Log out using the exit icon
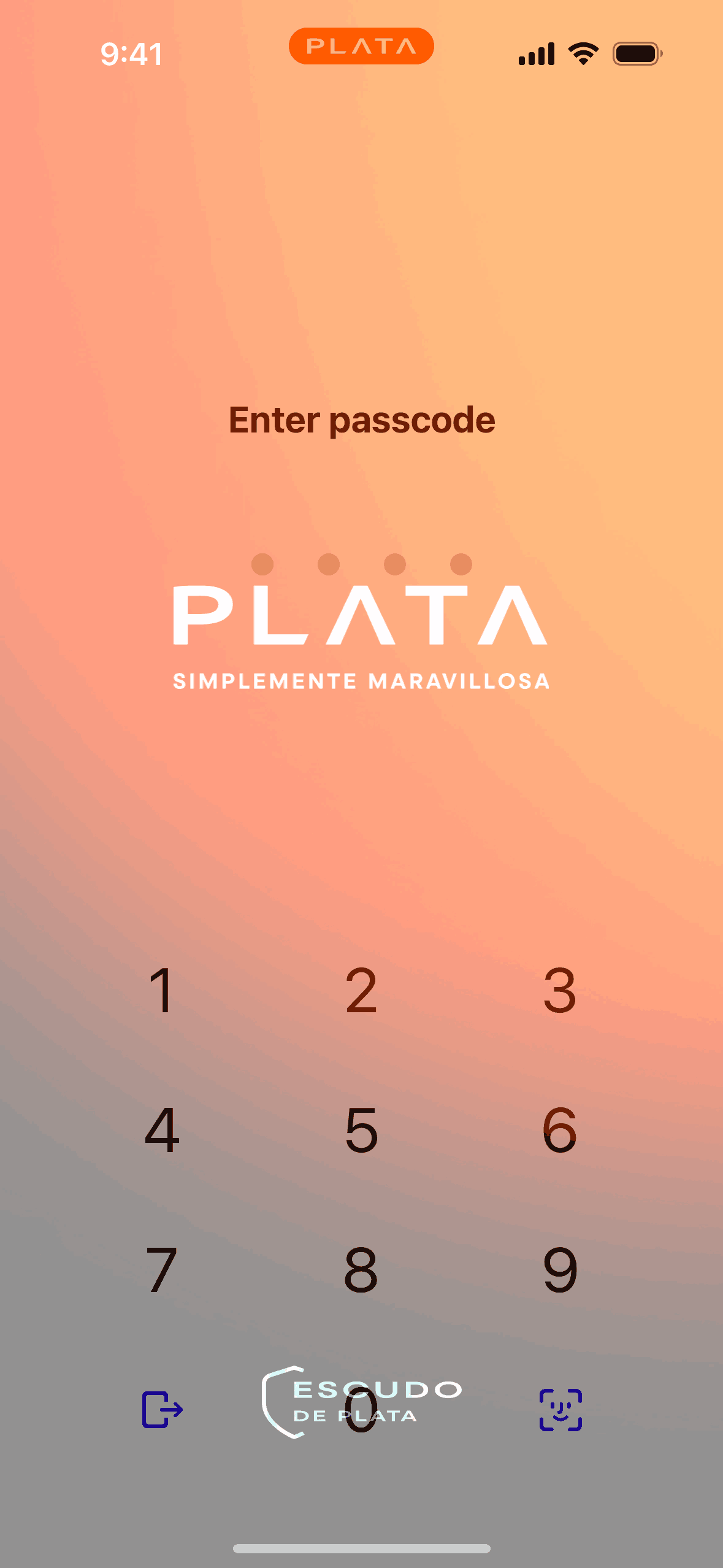Image resolution: width=723 pixels, height=1568 pixels. pos(162,1410)
